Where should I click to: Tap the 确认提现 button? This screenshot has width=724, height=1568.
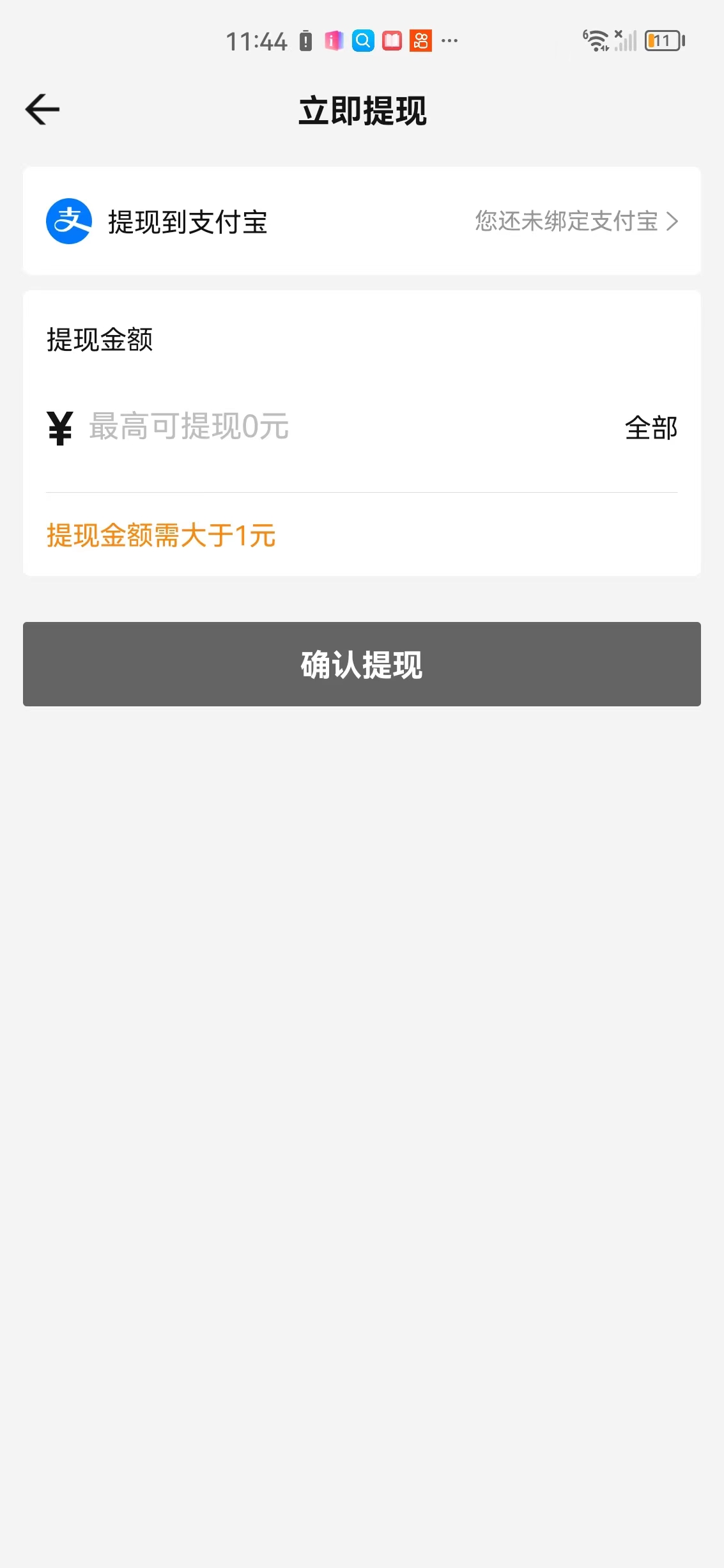362,664
